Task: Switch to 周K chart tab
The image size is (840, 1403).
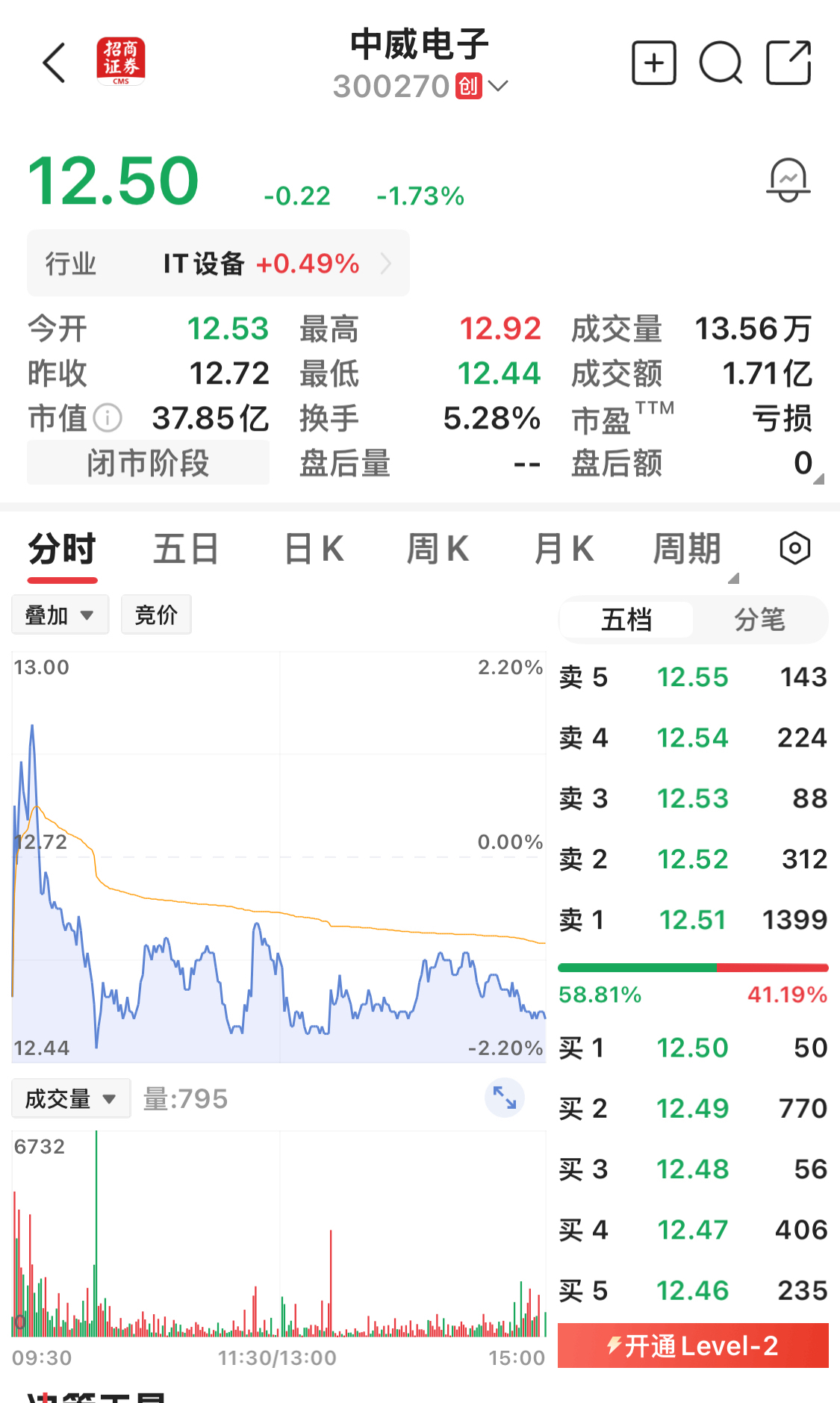Action: coord(438,550)
